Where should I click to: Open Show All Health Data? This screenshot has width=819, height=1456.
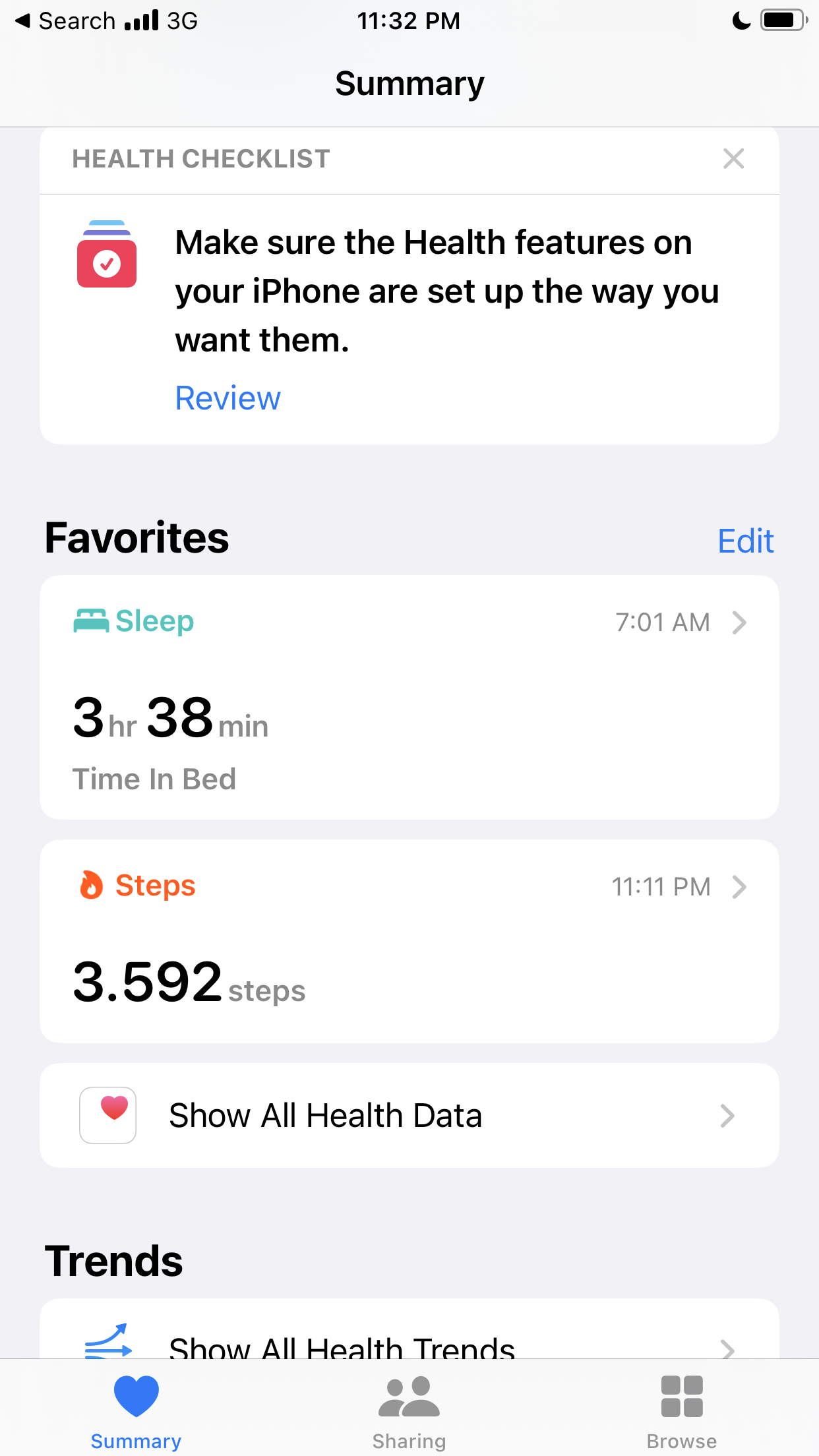[409, 1116]
